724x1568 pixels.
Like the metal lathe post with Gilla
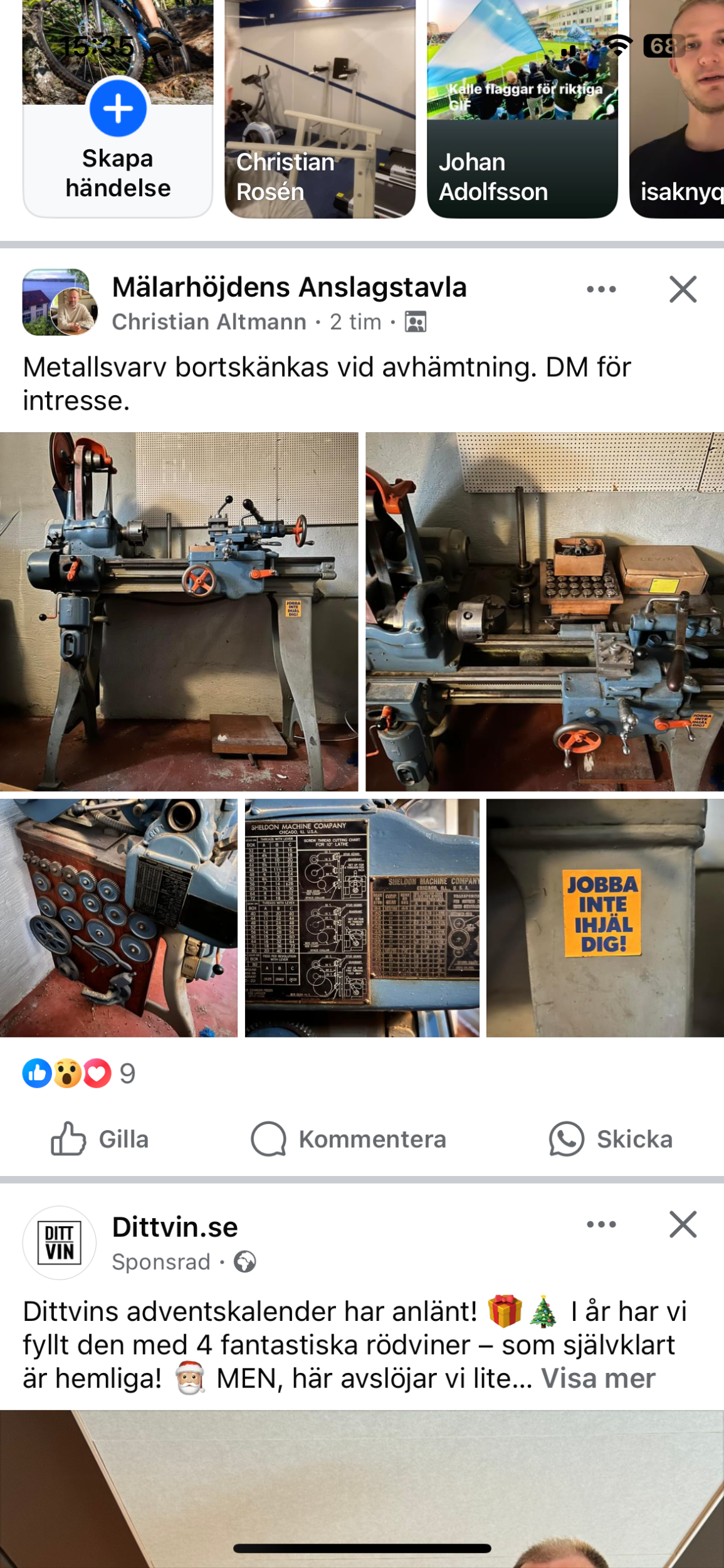coord(100,1139)
